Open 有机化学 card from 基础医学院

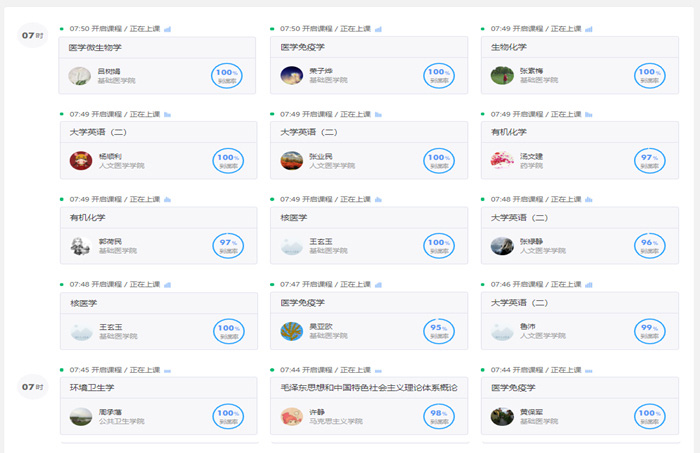(158, 235)
